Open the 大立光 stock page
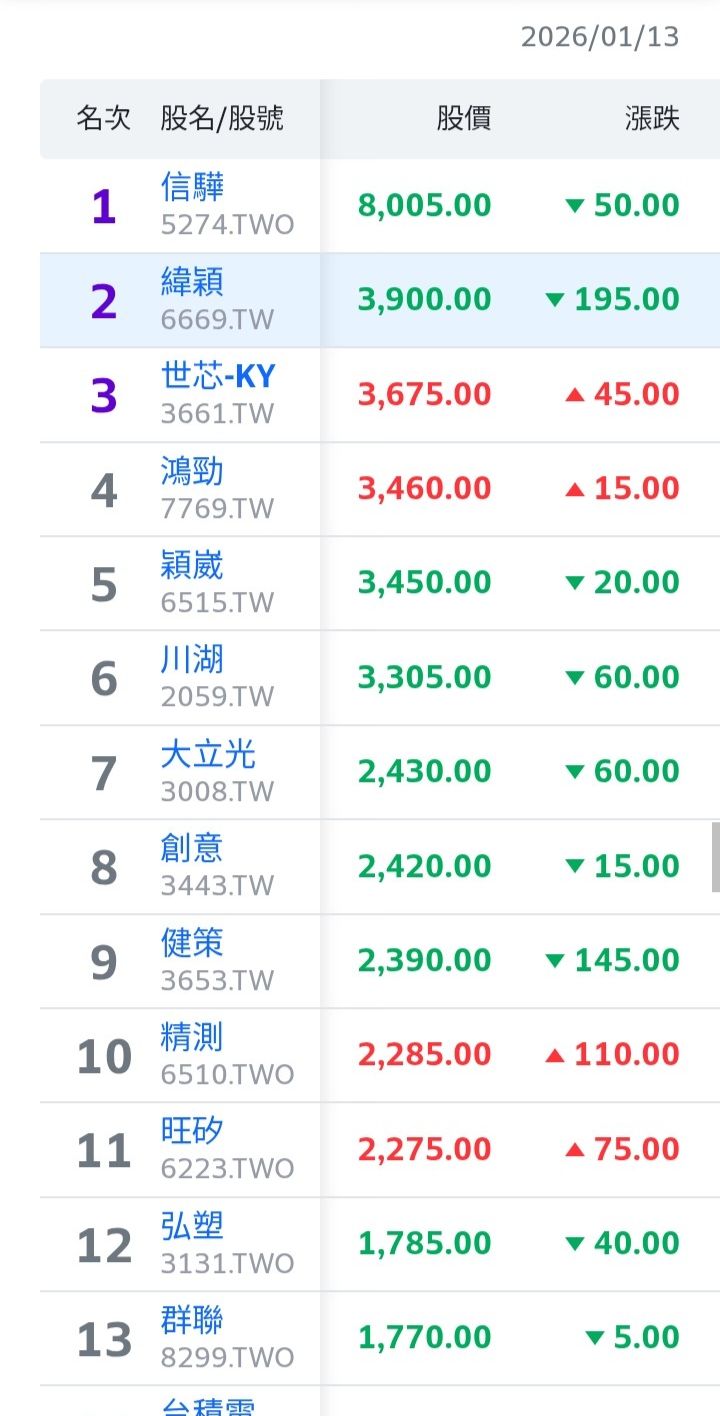This screenshot has height=1416, width=720. [x=208, y=753]
